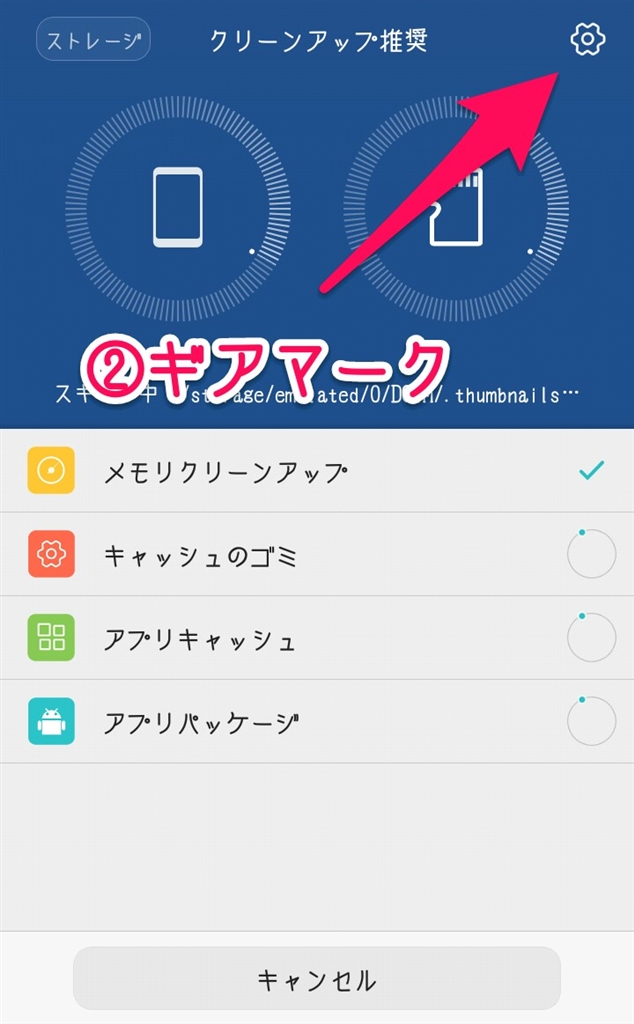Cancel the scan with キャンセル

tap(316, 980)
